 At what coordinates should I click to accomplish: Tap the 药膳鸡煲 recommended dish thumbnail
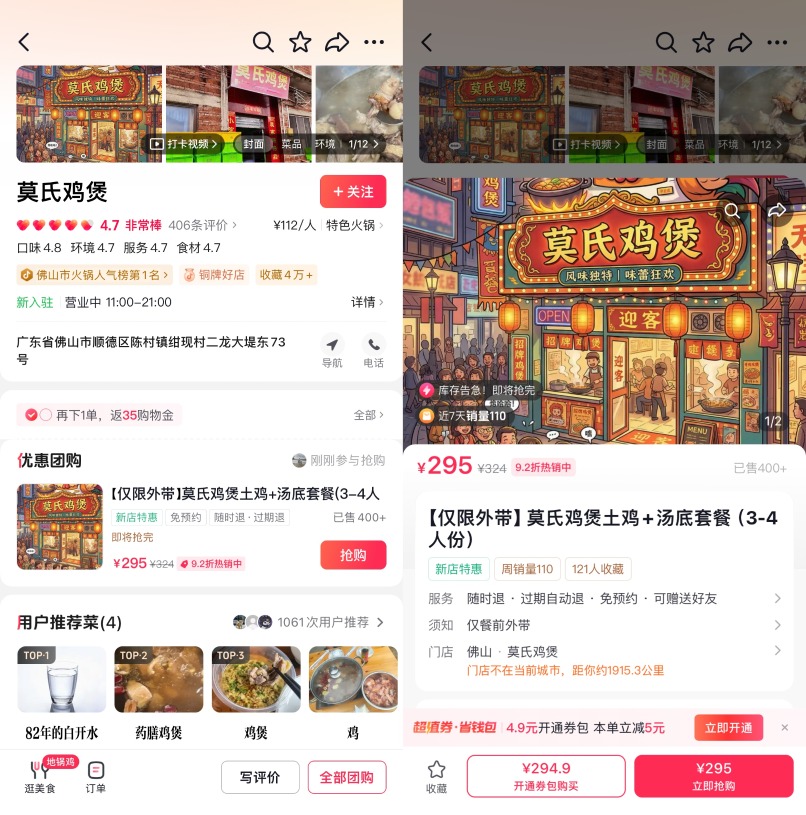click(158, 679)
